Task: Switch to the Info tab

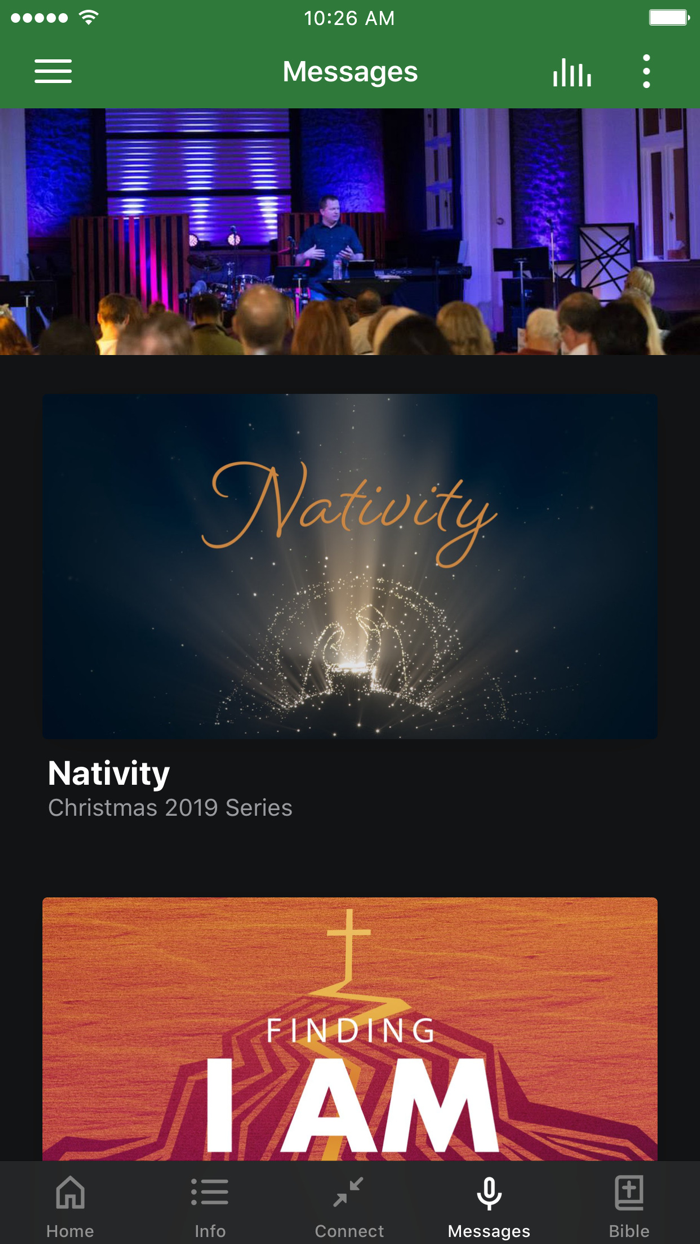Action: point(210,1204)
